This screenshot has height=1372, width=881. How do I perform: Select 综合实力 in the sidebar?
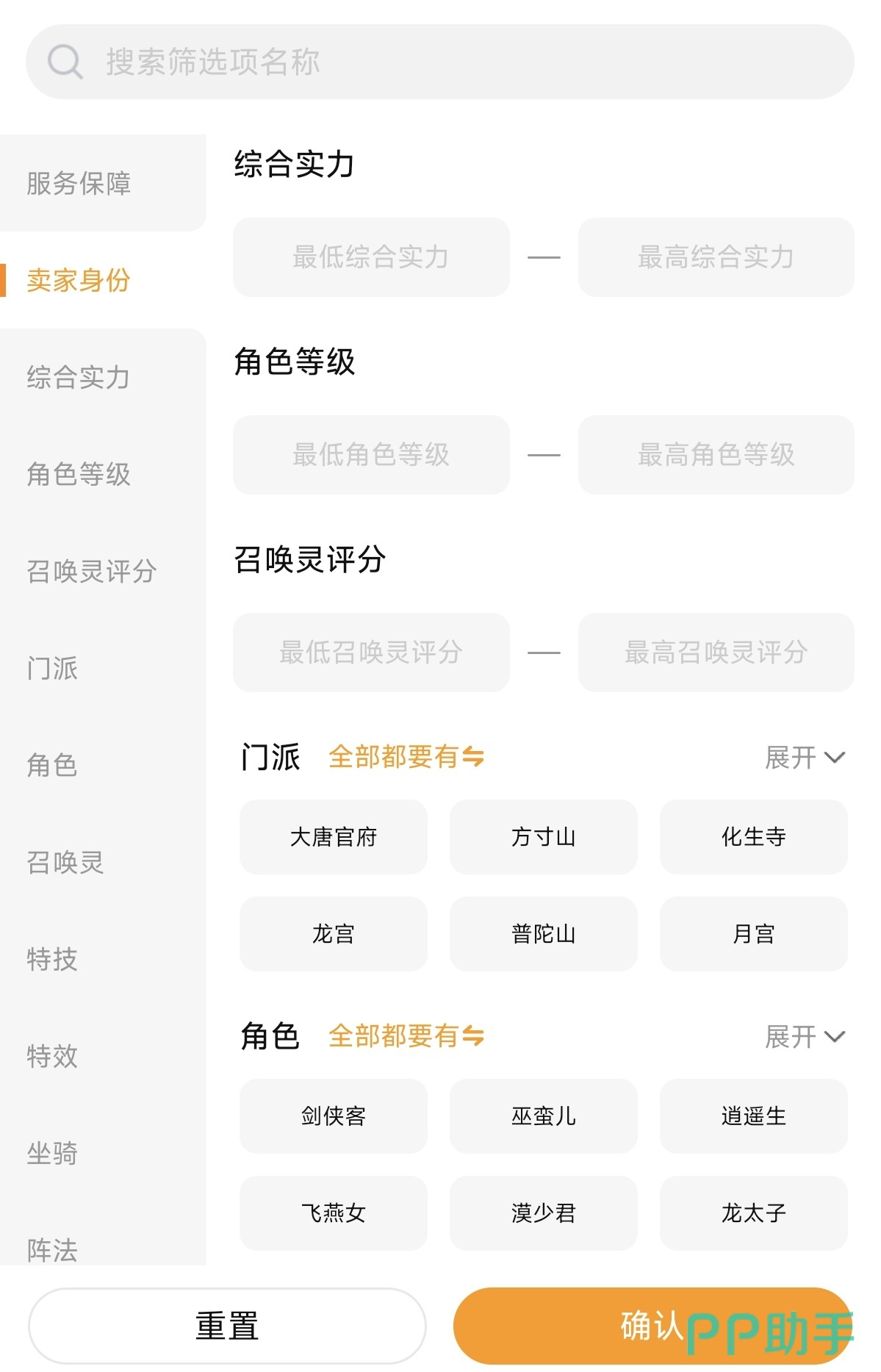point(79,377)
